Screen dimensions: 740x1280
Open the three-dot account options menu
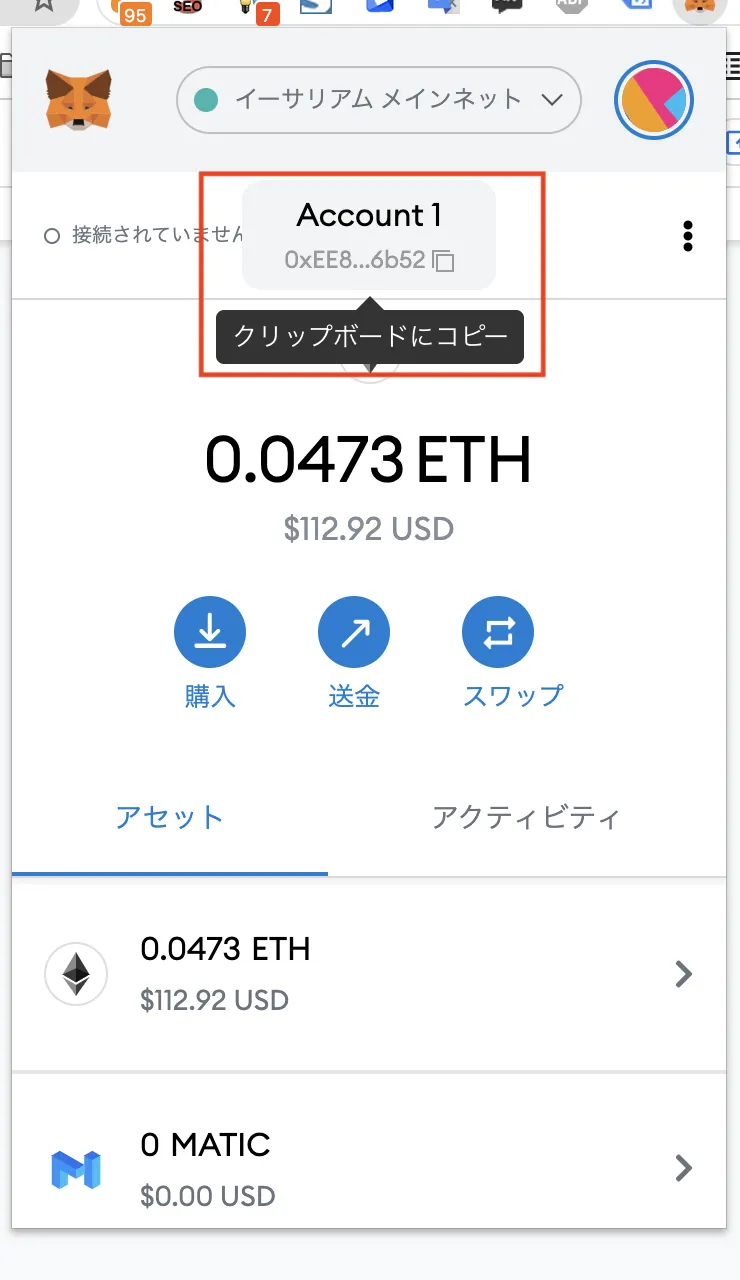pyautogui.click(x=687, y=236)
